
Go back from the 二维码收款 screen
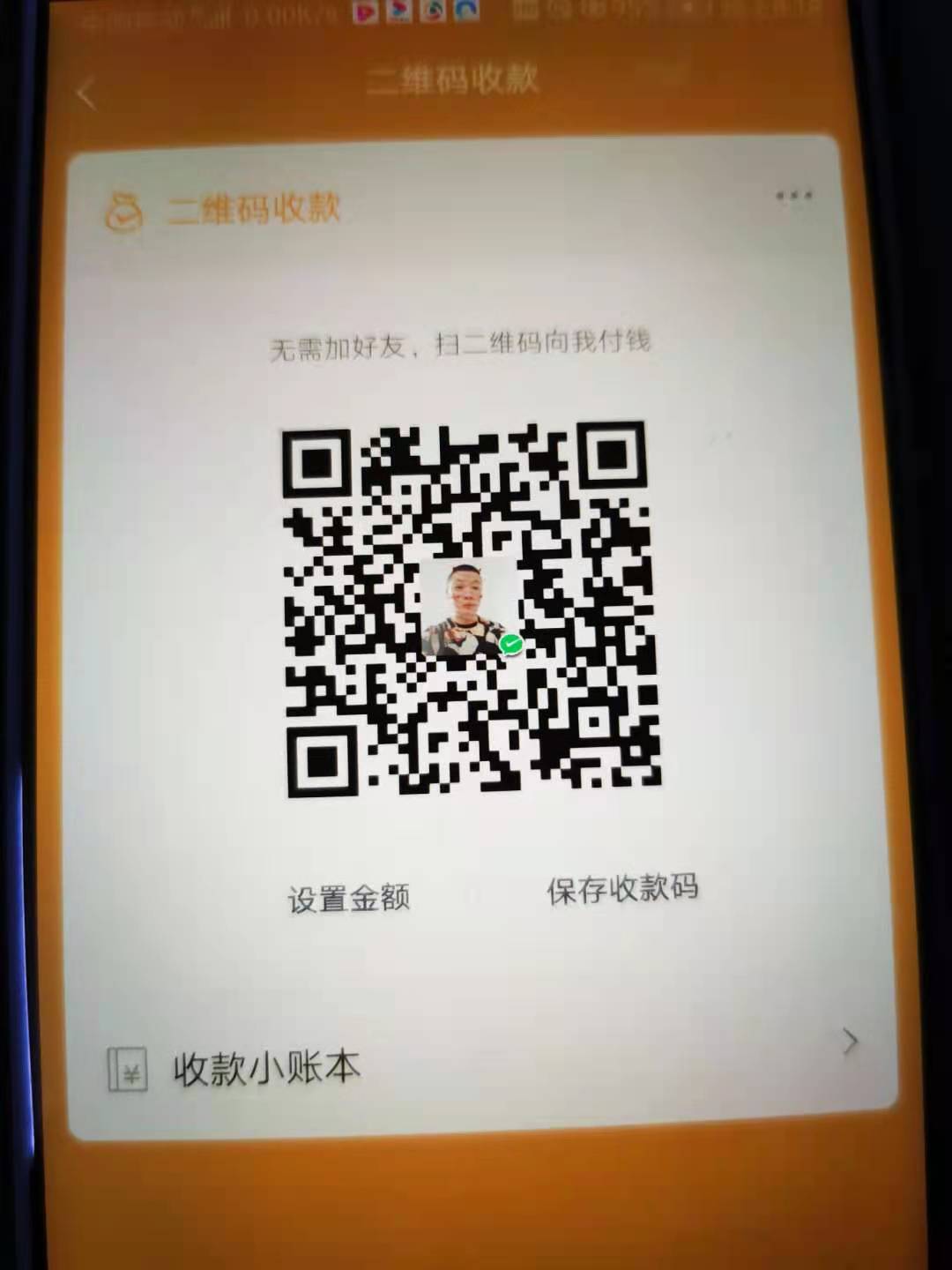86,93
